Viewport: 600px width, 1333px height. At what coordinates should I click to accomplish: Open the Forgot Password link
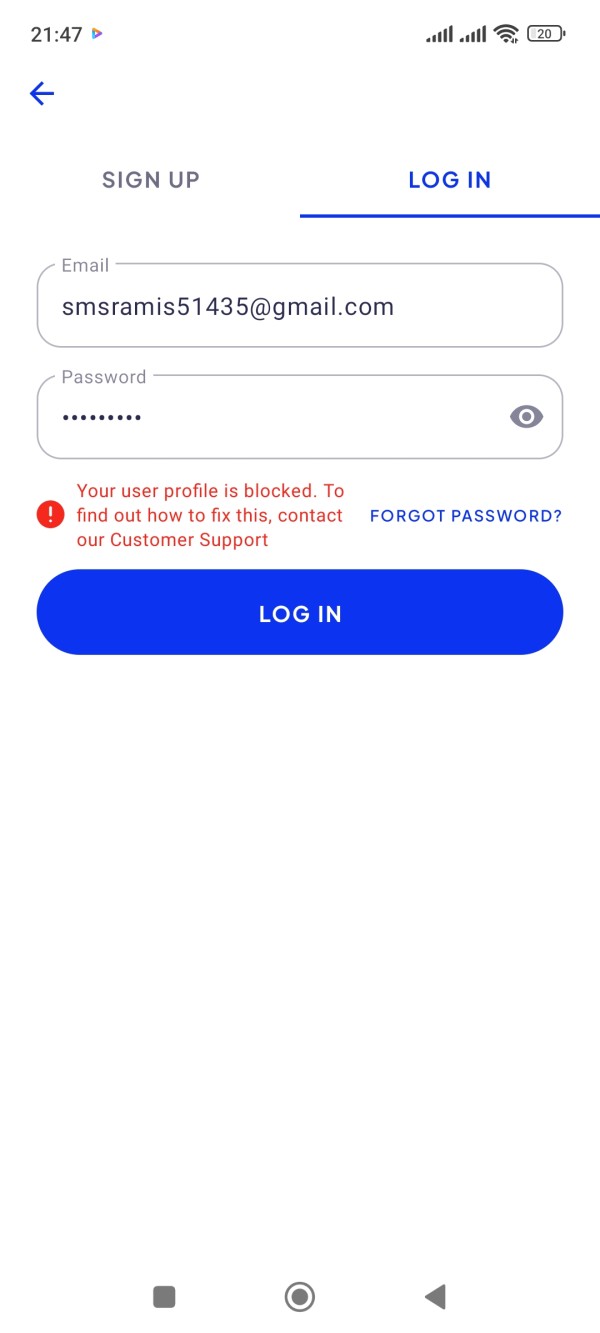click(466, 516)
